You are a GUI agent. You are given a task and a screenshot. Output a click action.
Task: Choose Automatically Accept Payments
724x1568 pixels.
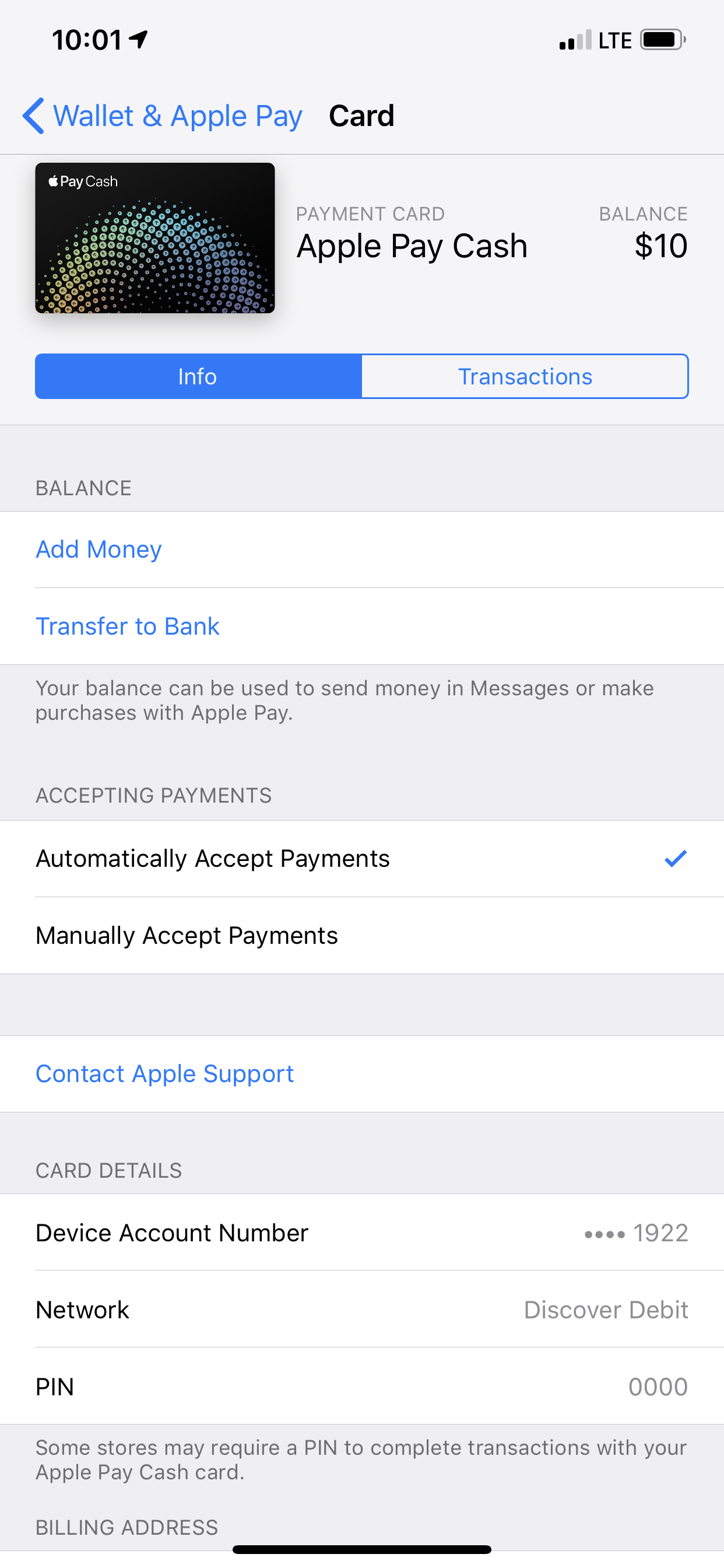click(362, 859)
